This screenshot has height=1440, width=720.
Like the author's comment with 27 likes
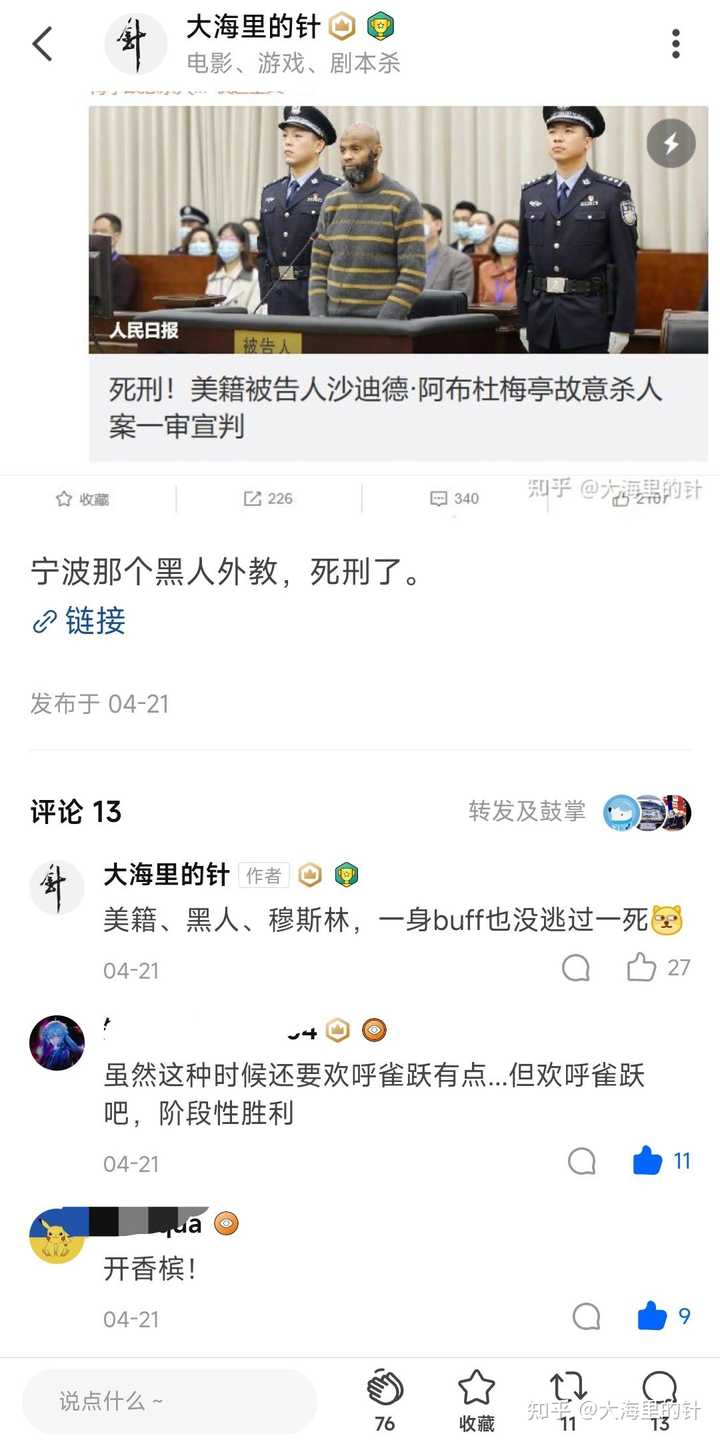[x=657, y=967]
